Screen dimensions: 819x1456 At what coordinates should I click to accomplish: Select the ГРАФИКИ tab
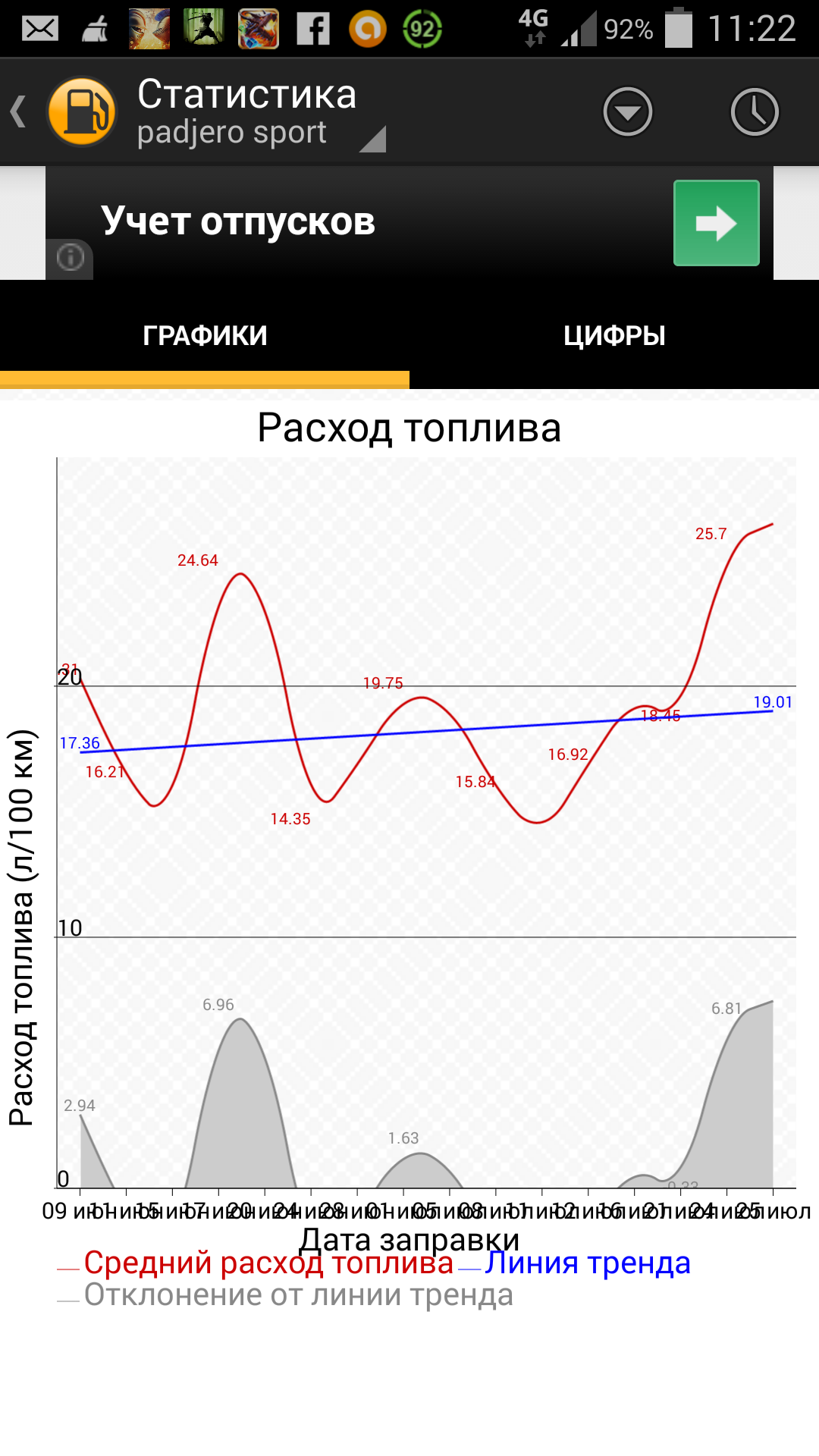coord(205,335)
